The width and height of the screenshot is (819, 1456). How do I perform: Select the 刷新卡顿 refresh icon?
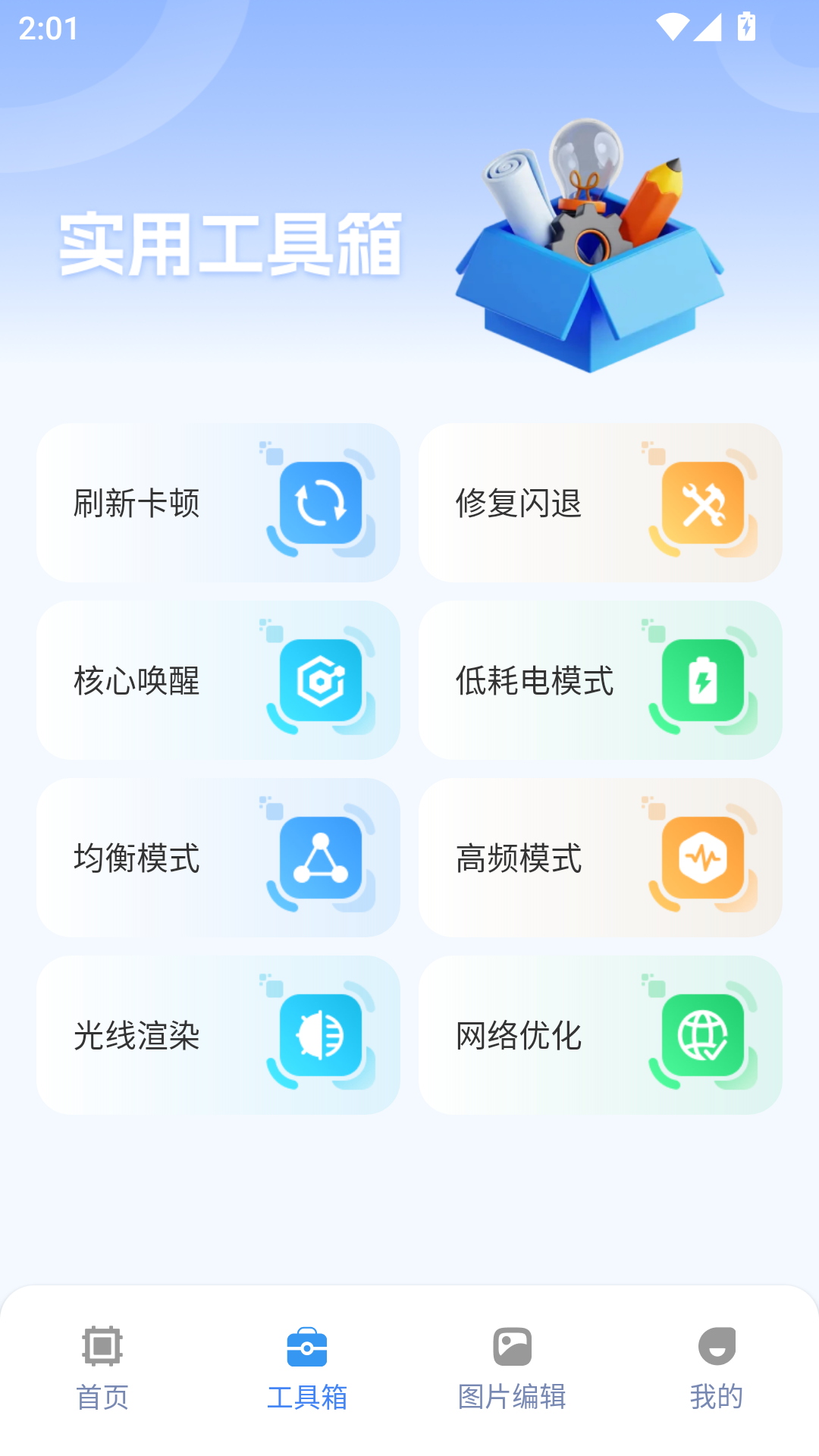[321, 503]
